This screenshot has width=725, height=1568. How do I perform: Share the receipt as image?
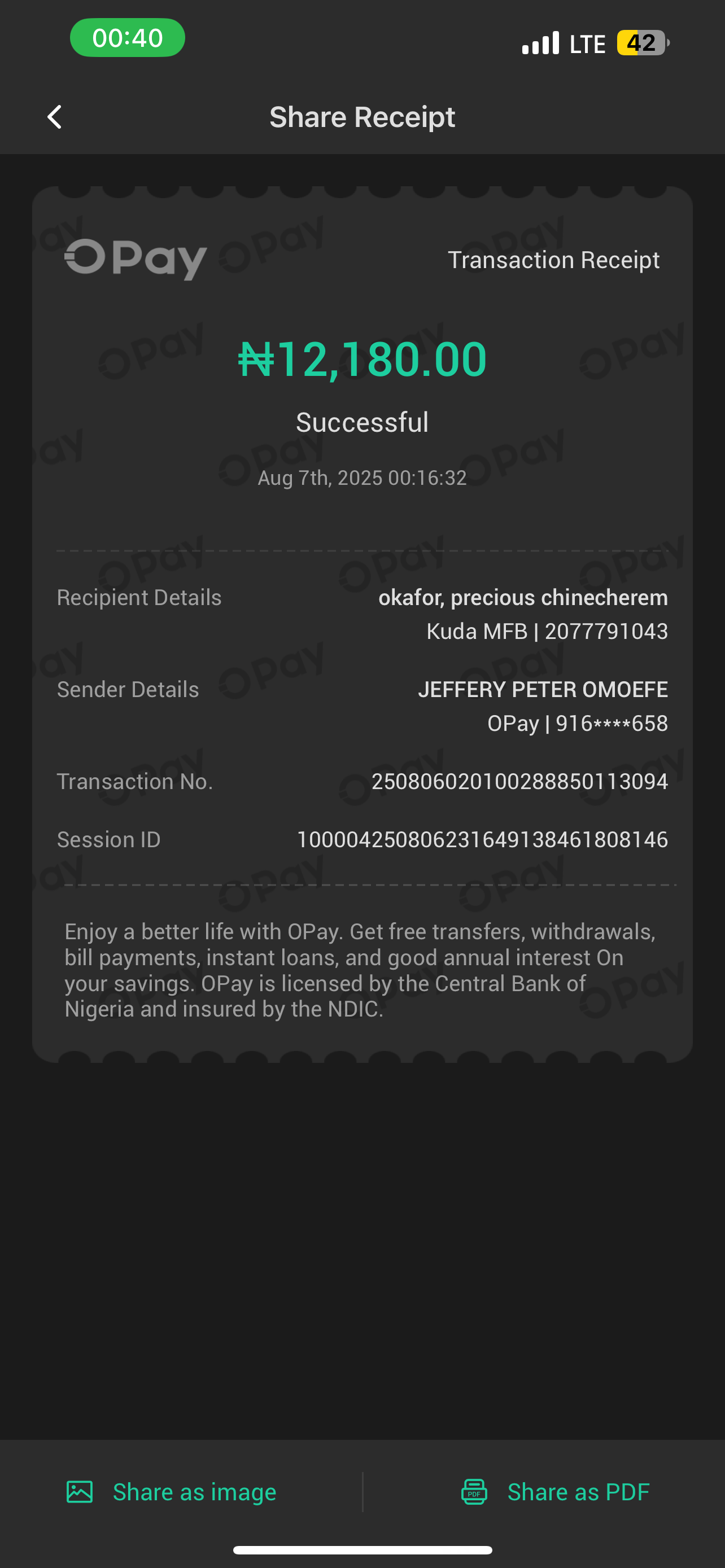click(171, 1492)
